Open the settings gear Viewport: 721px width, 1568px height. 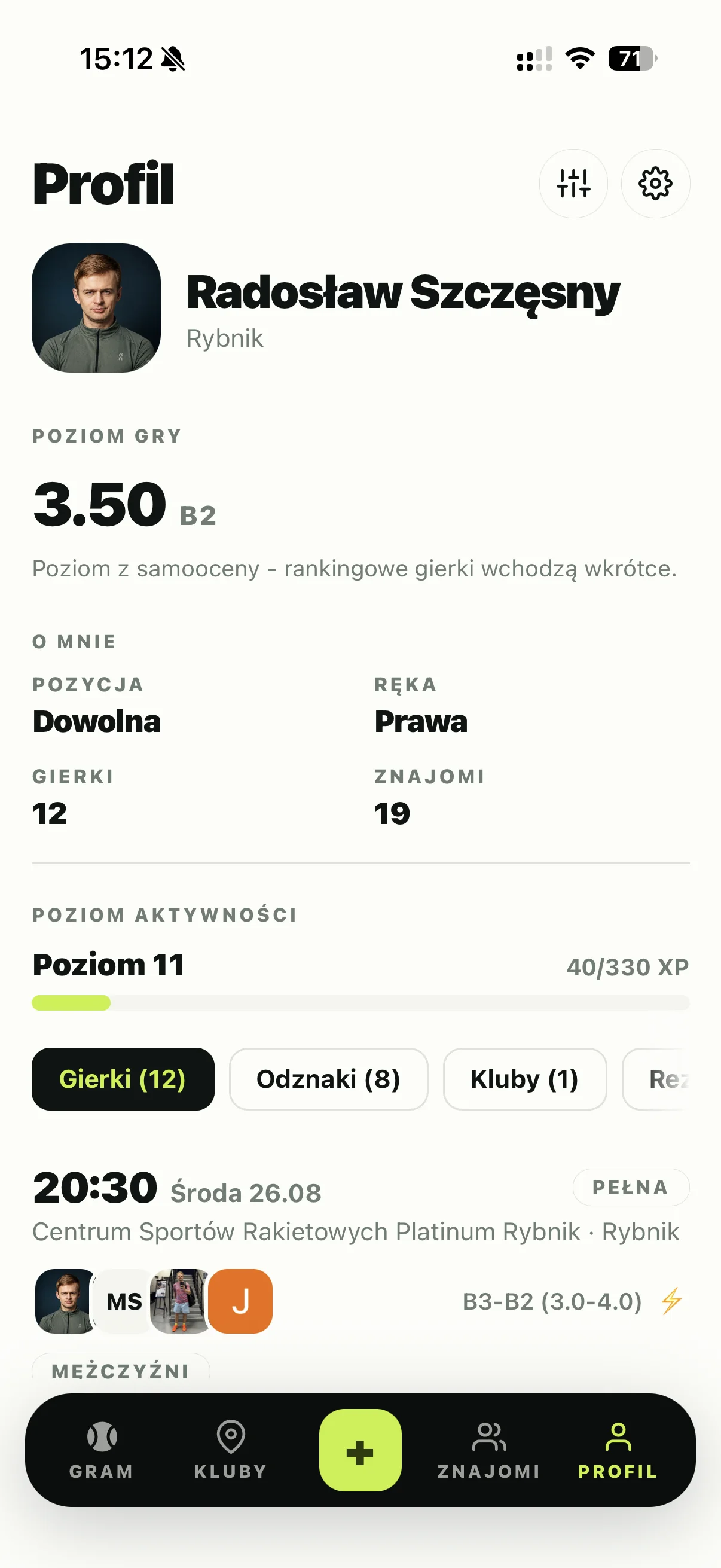655,183
